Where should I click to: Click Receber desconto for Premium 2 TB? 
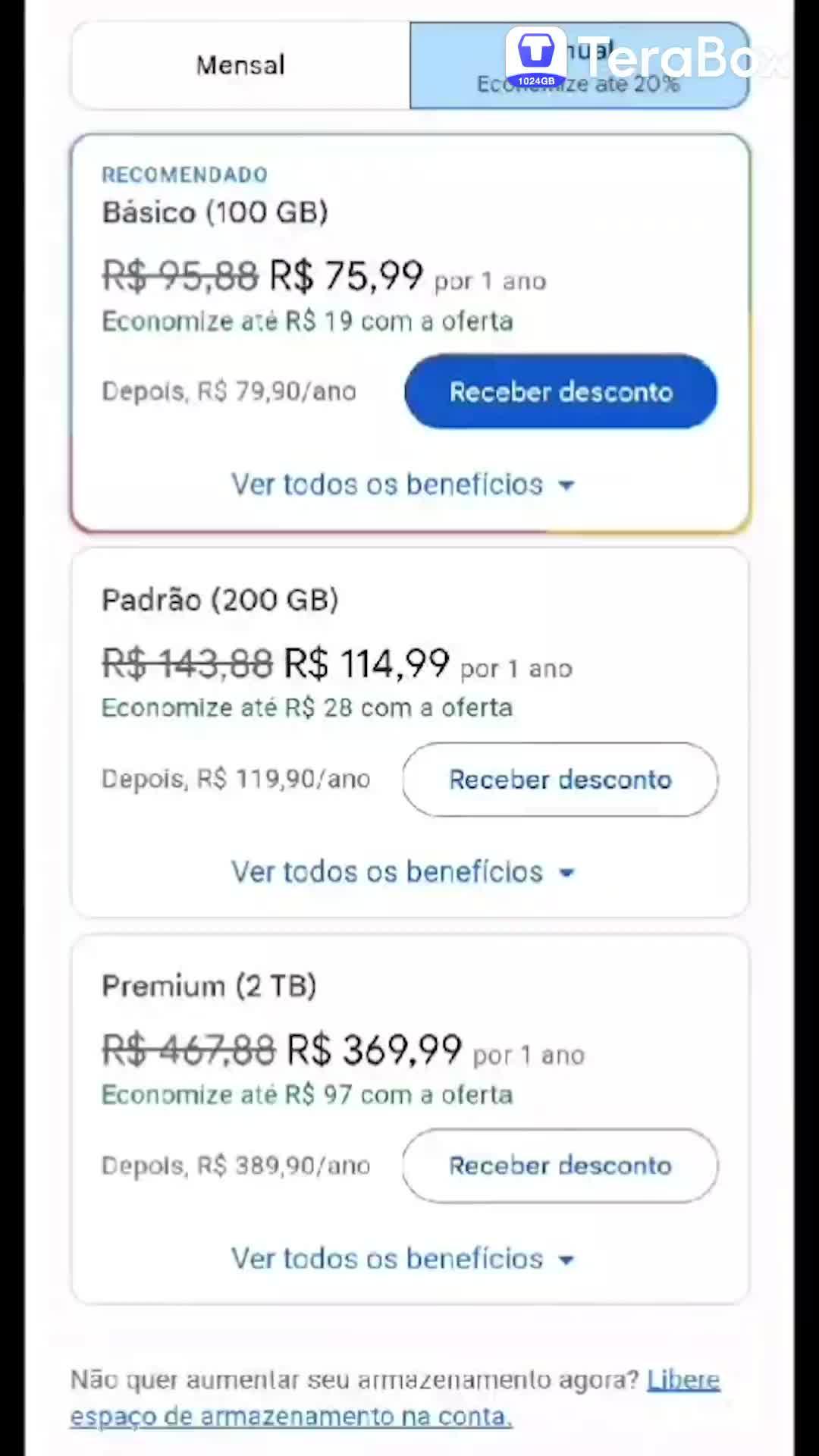[x=560, y=1166]
